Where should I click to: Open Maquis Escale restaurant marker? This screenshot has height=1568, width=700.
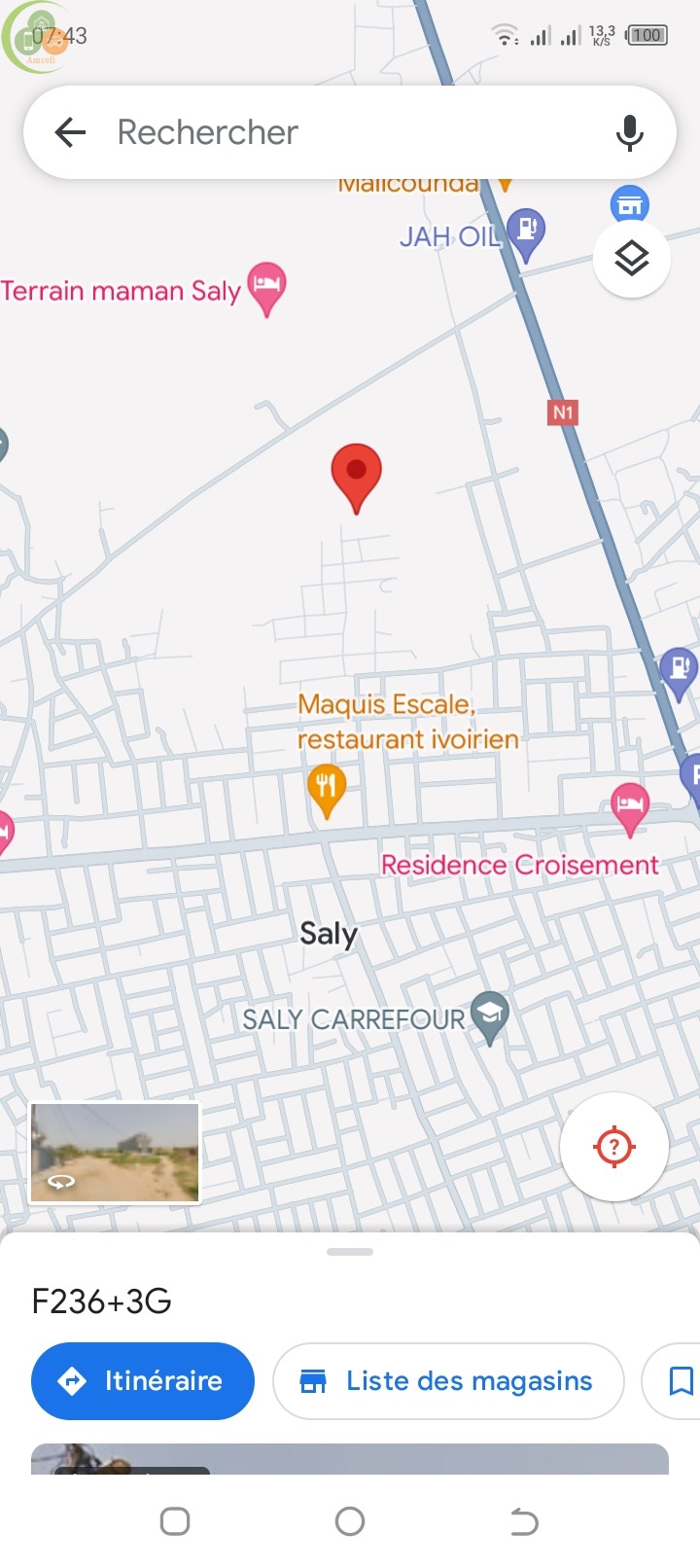click(x=327, y=788)
